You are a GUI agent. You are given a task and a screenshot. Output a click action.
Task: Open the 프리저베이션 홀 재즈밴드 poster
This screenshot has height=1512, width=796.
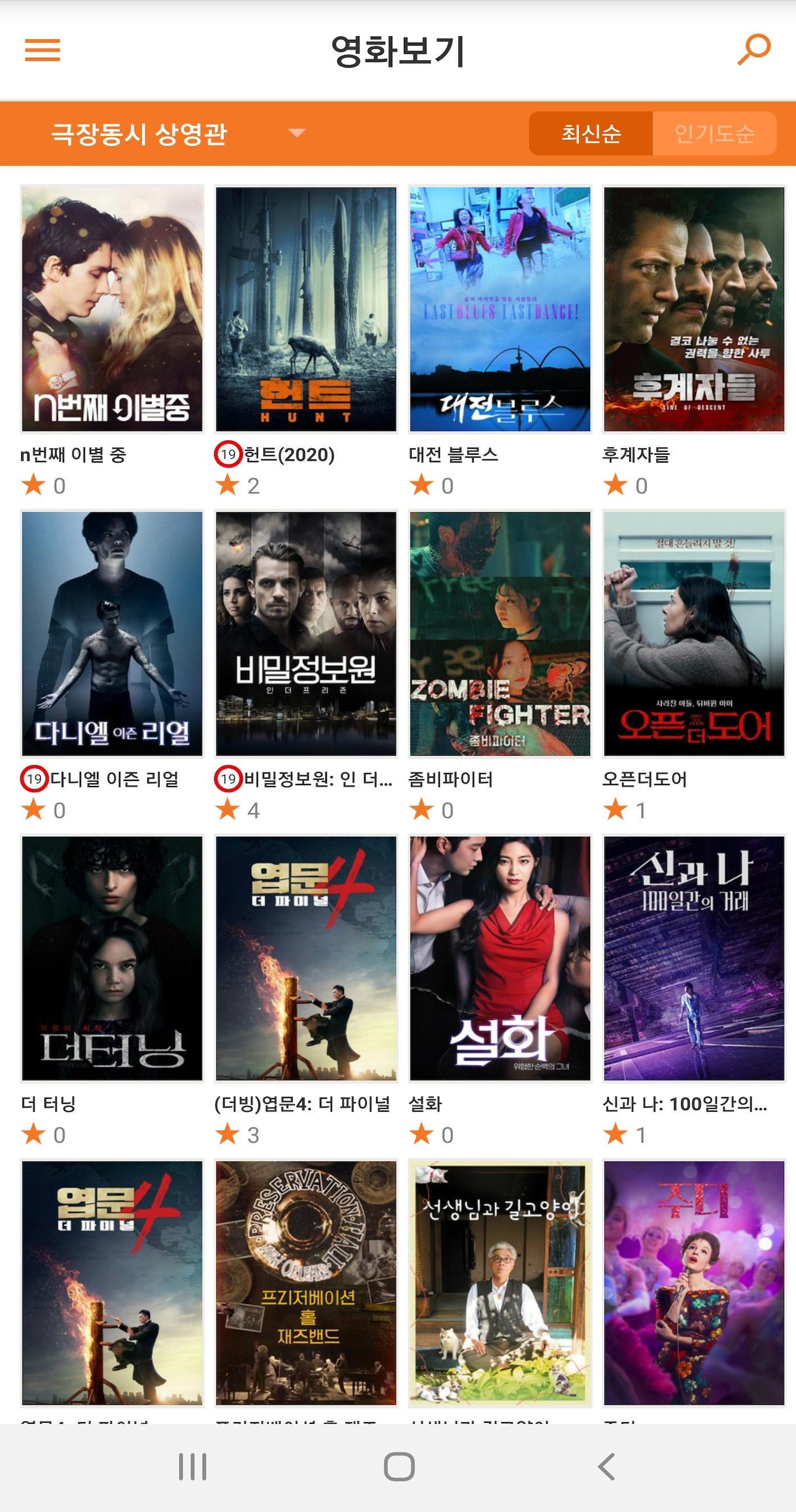click(306, 1283)
